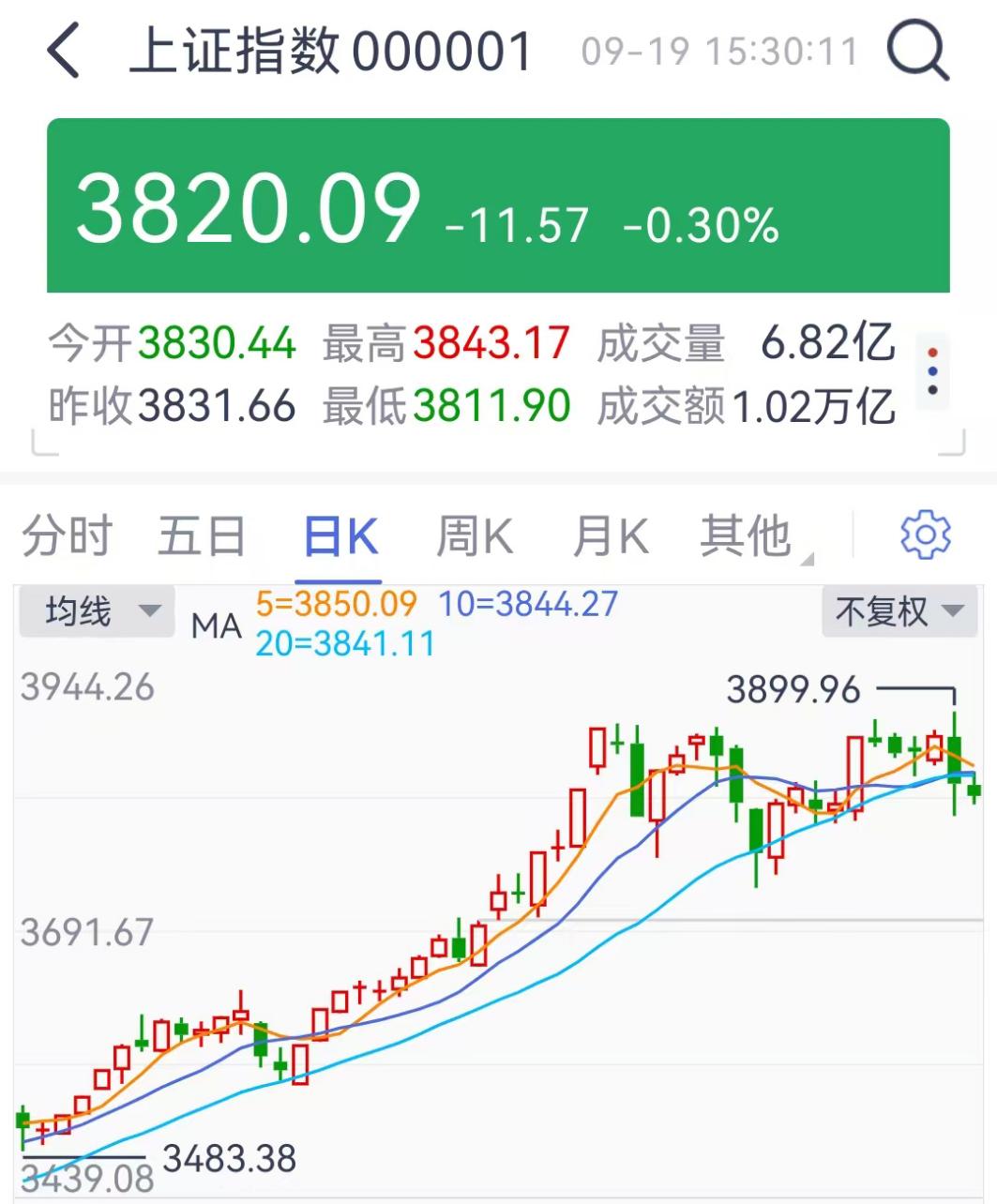The height and width of the screenshot is (1204, 997).
Task: Switch to the 五日 chart tab
Action: point(202,536)
